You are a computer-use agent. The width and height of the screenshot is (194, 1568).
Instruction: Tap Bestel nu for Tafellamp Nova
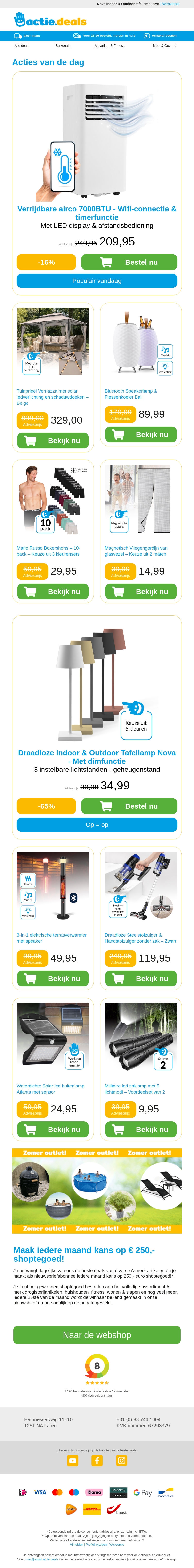coord(129,806)
